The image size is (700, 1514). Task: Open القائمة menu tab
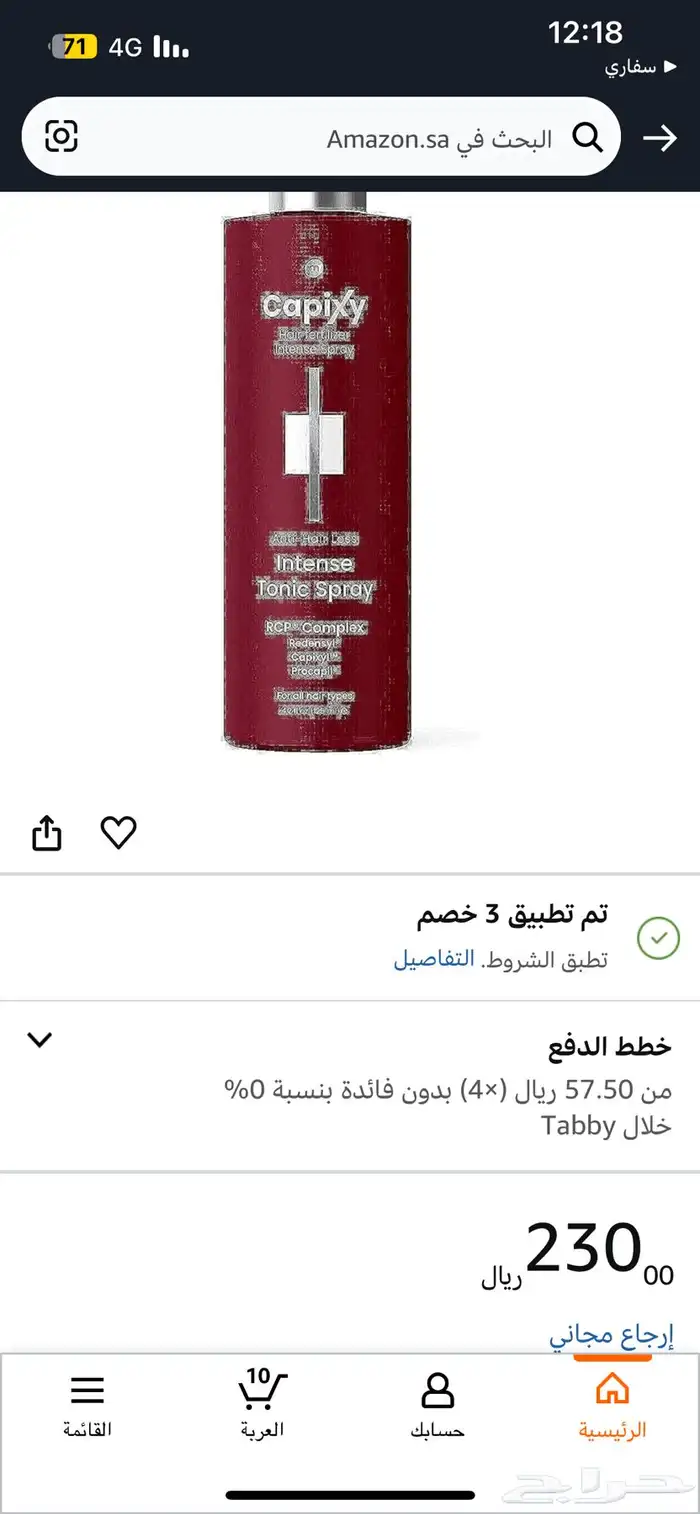point(87,1404)
